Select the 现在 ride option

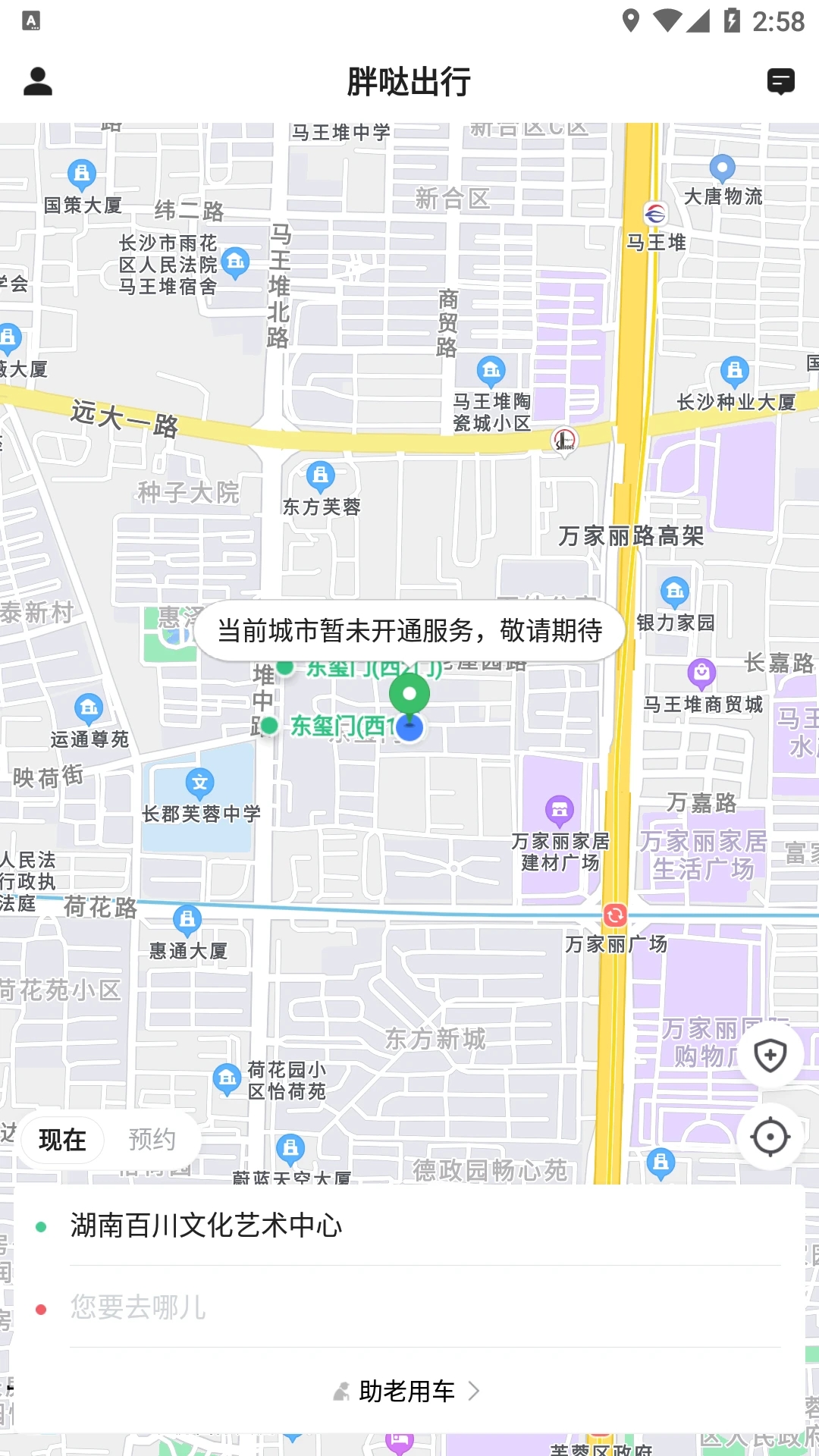[x=63, y=1139]
